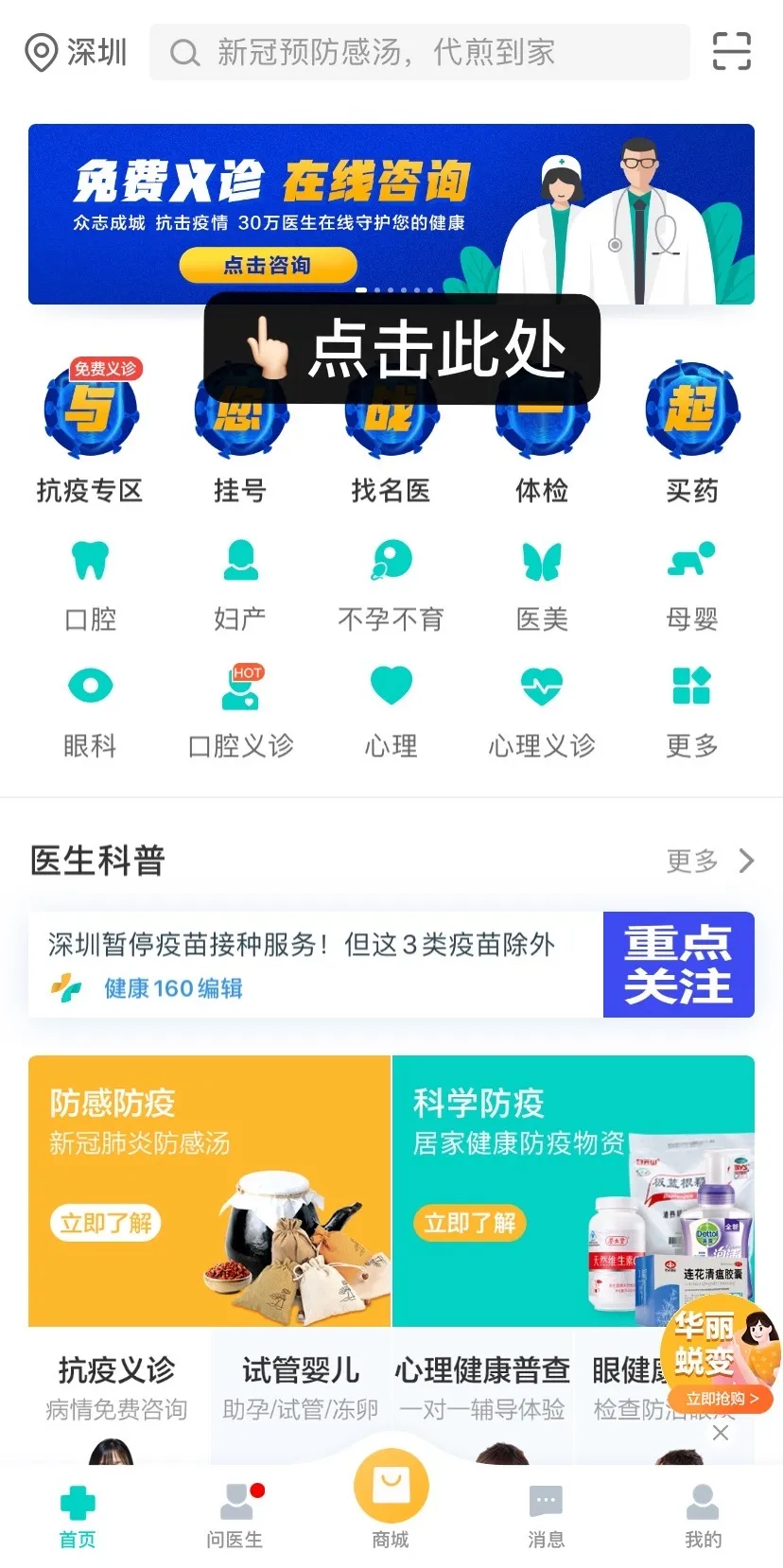Open the 免费义诊 在线咨询 banner

tap(391, 214)
